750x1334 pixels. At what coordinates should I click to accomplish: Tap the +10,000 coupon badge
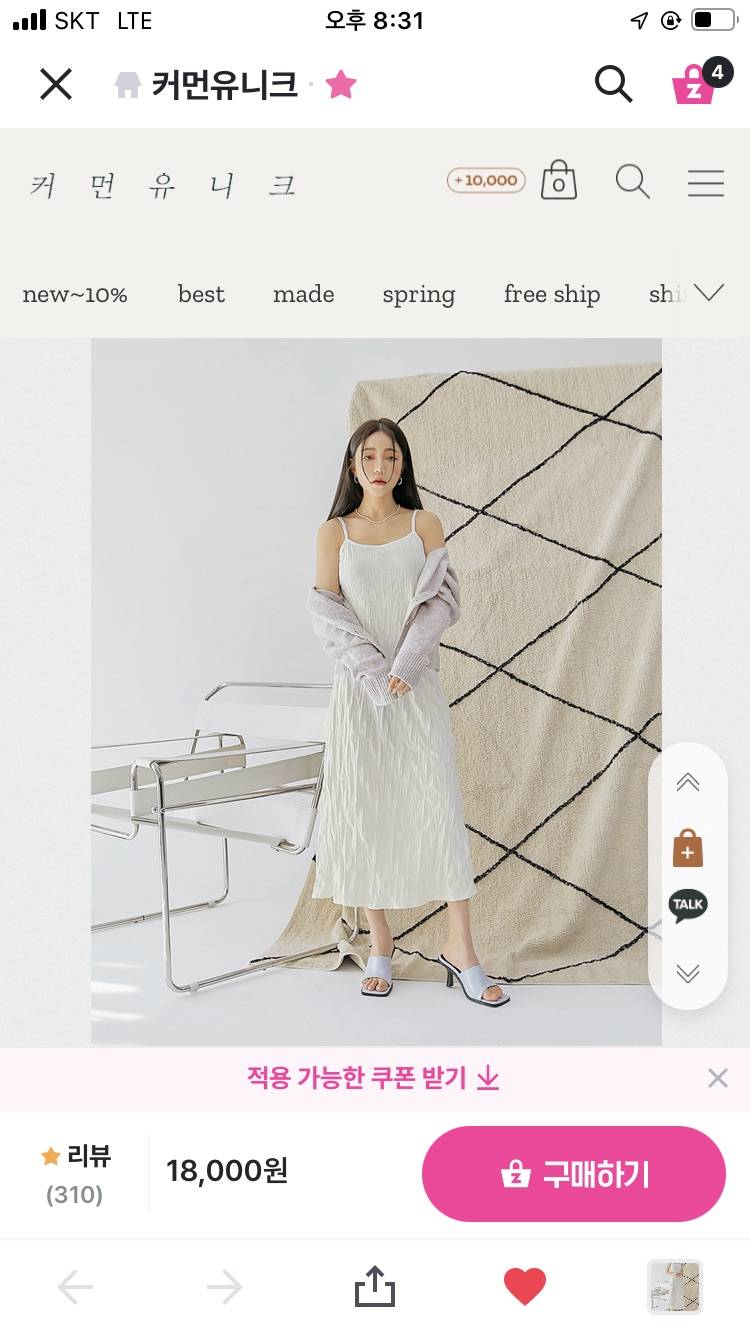point(486,181)
